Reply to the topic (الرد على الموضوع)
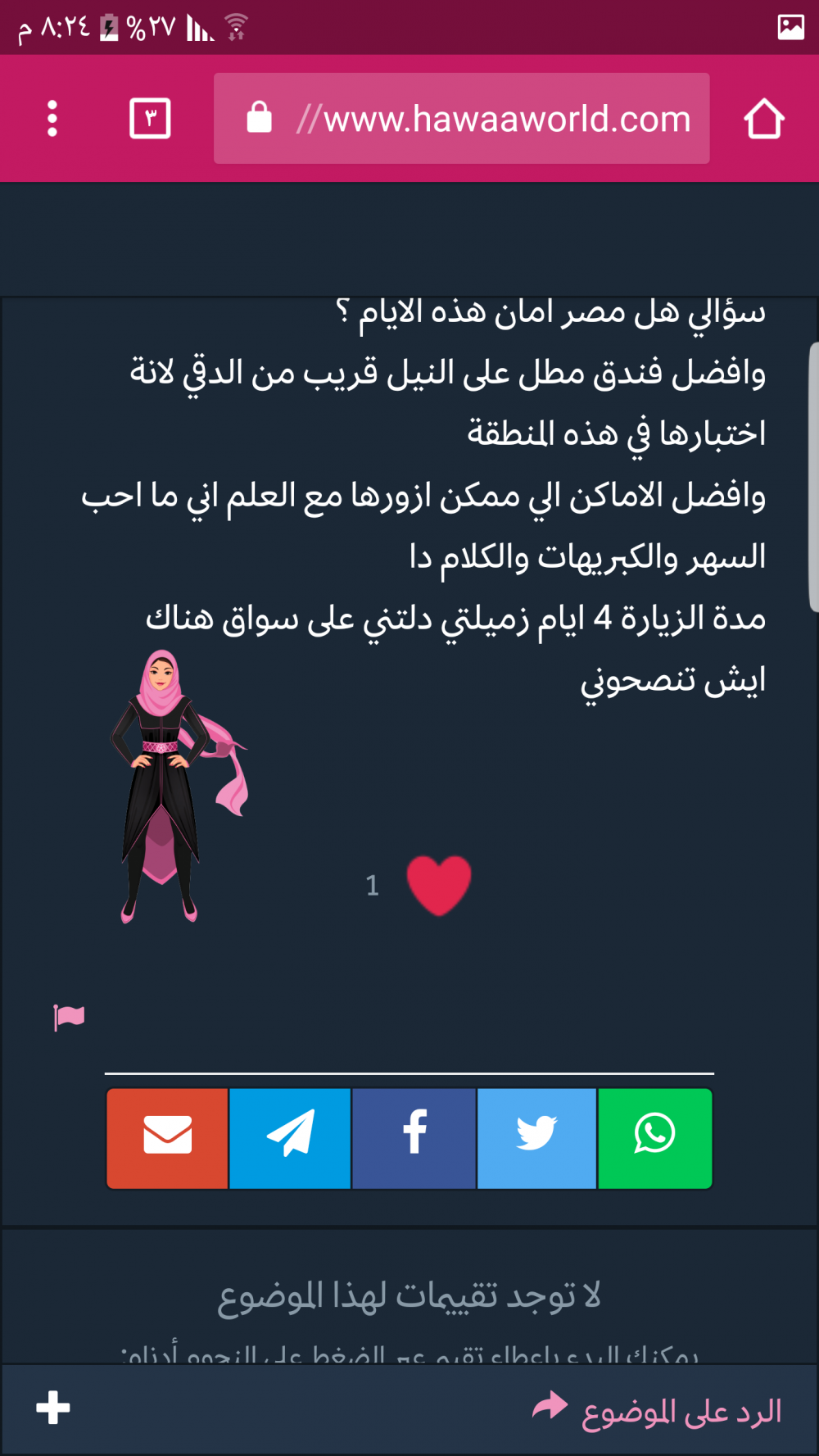Image resolution: width=819 pixels, height=1456 pixels. 658,1410
